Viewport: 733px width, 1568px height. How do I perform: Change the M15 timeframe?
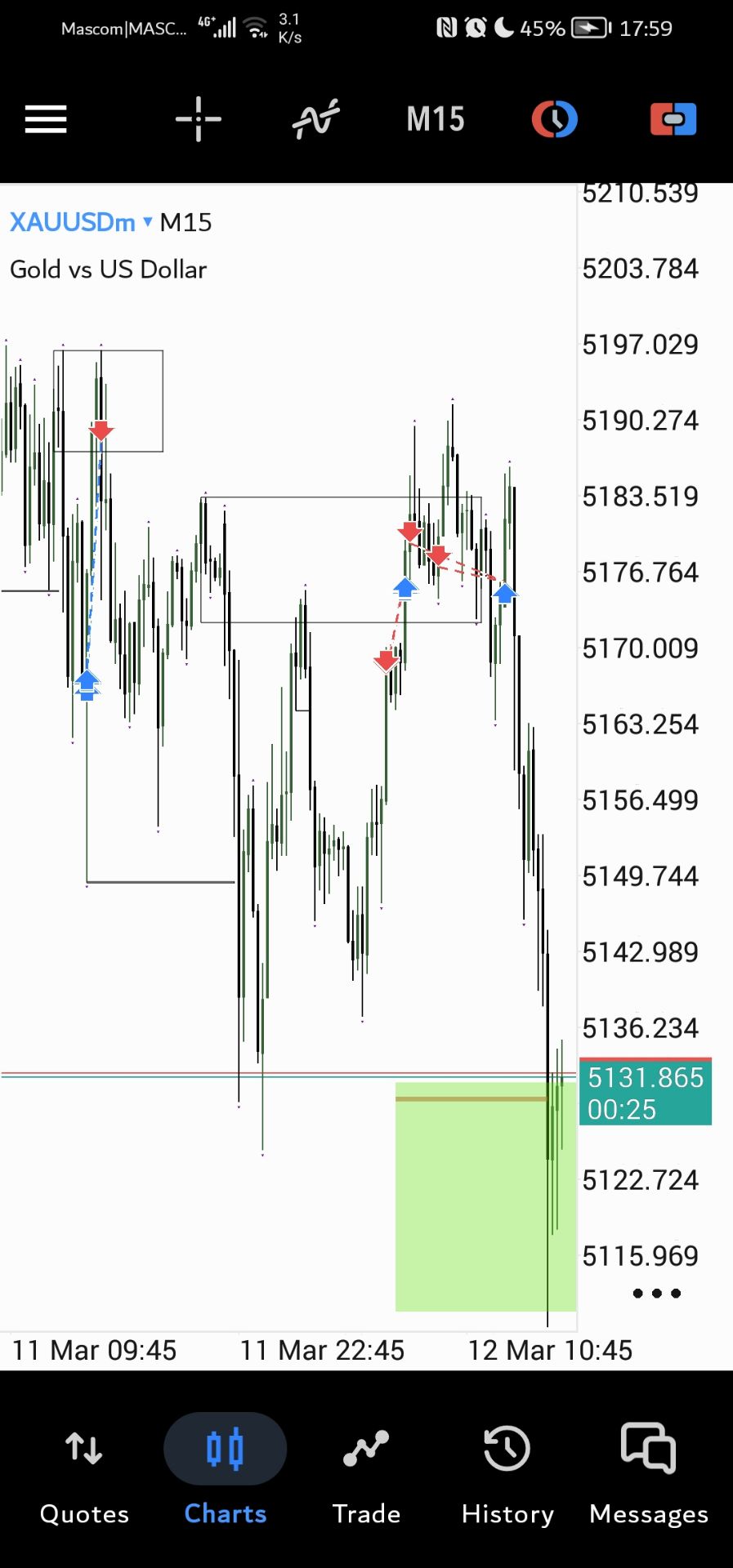pyautogui.click(x=436, y=119)
